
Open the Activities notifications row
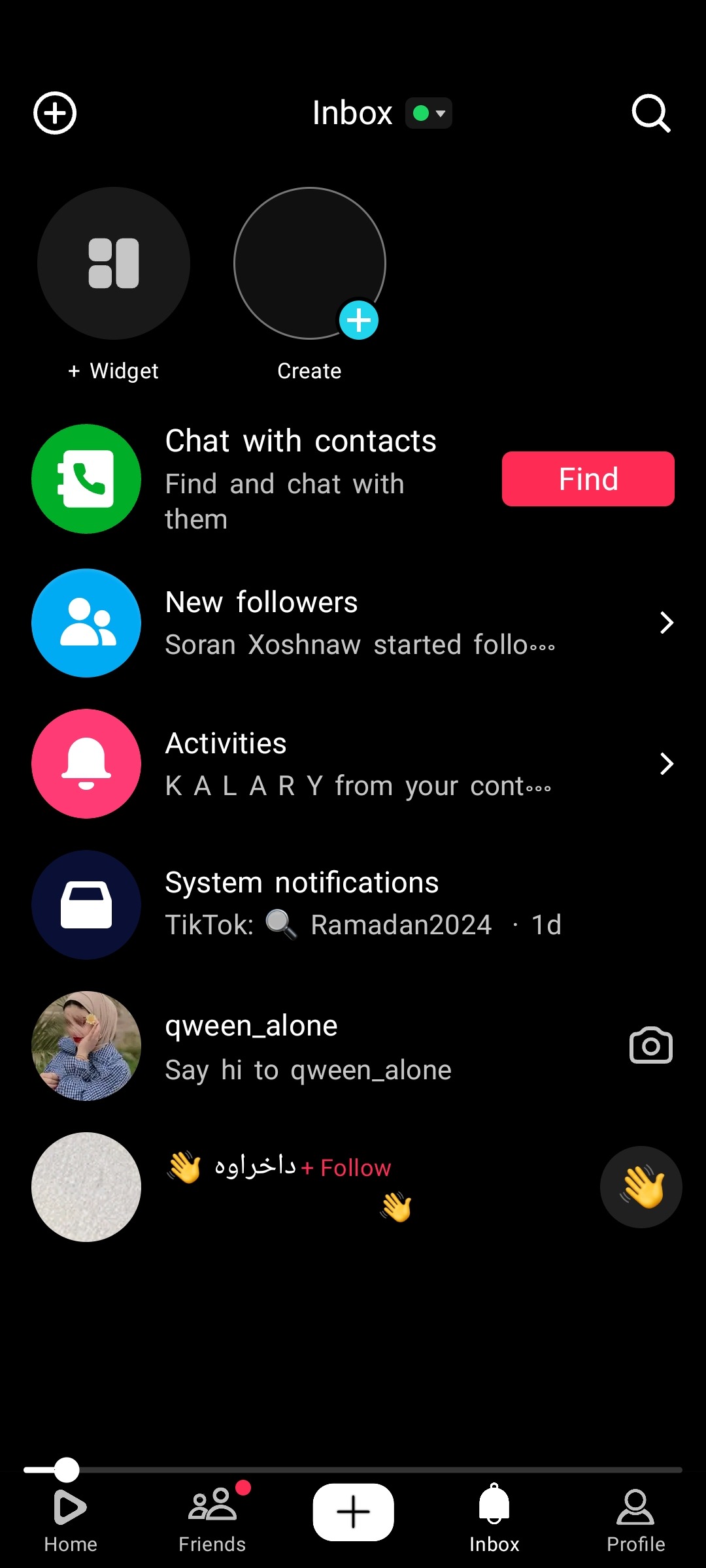point(353,764)
